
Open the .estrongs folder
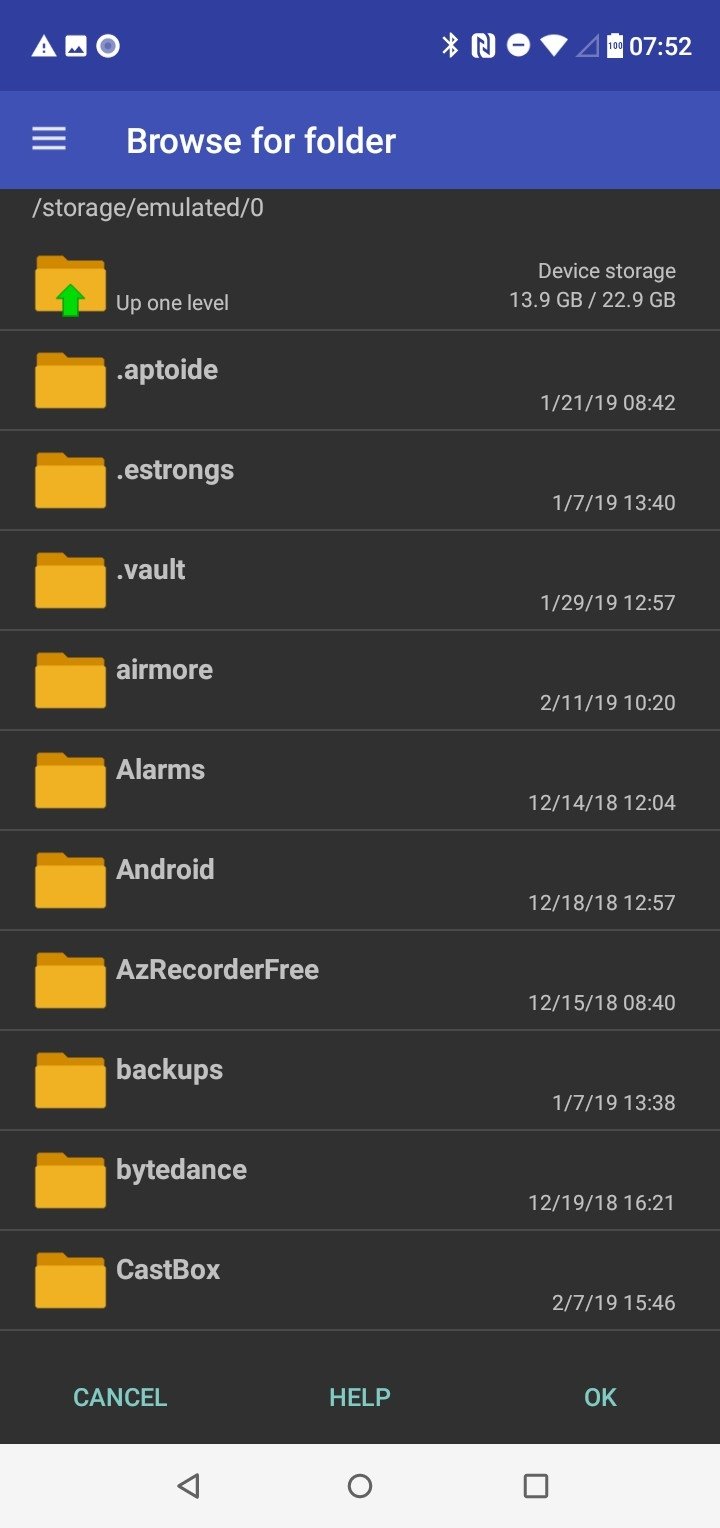tap(360, 481)
